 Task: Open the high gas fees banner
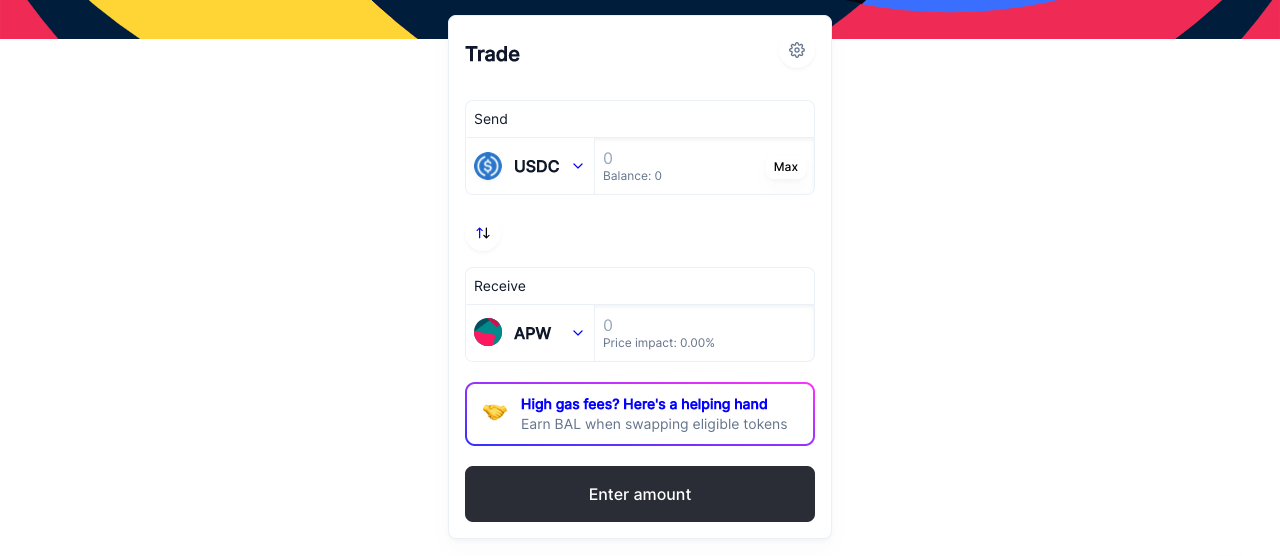coord(640,414)
